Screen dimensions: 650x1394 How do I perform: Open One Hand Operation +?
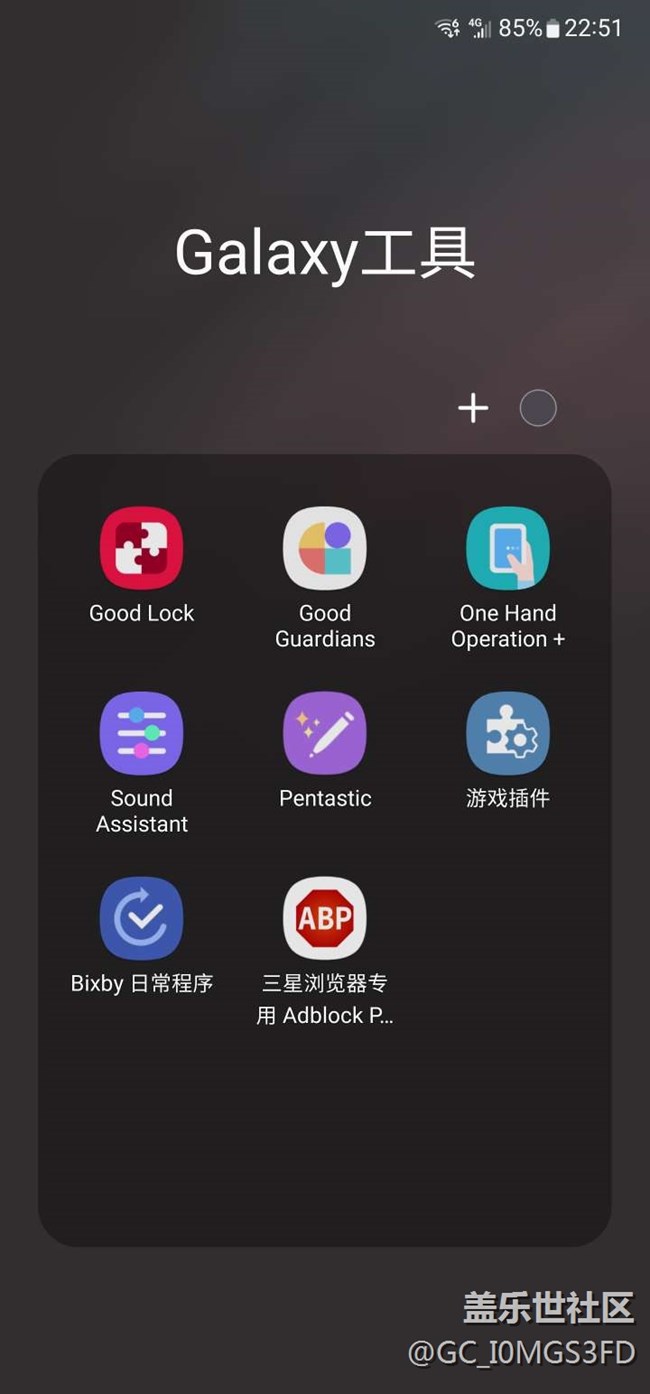coord(508,548)
